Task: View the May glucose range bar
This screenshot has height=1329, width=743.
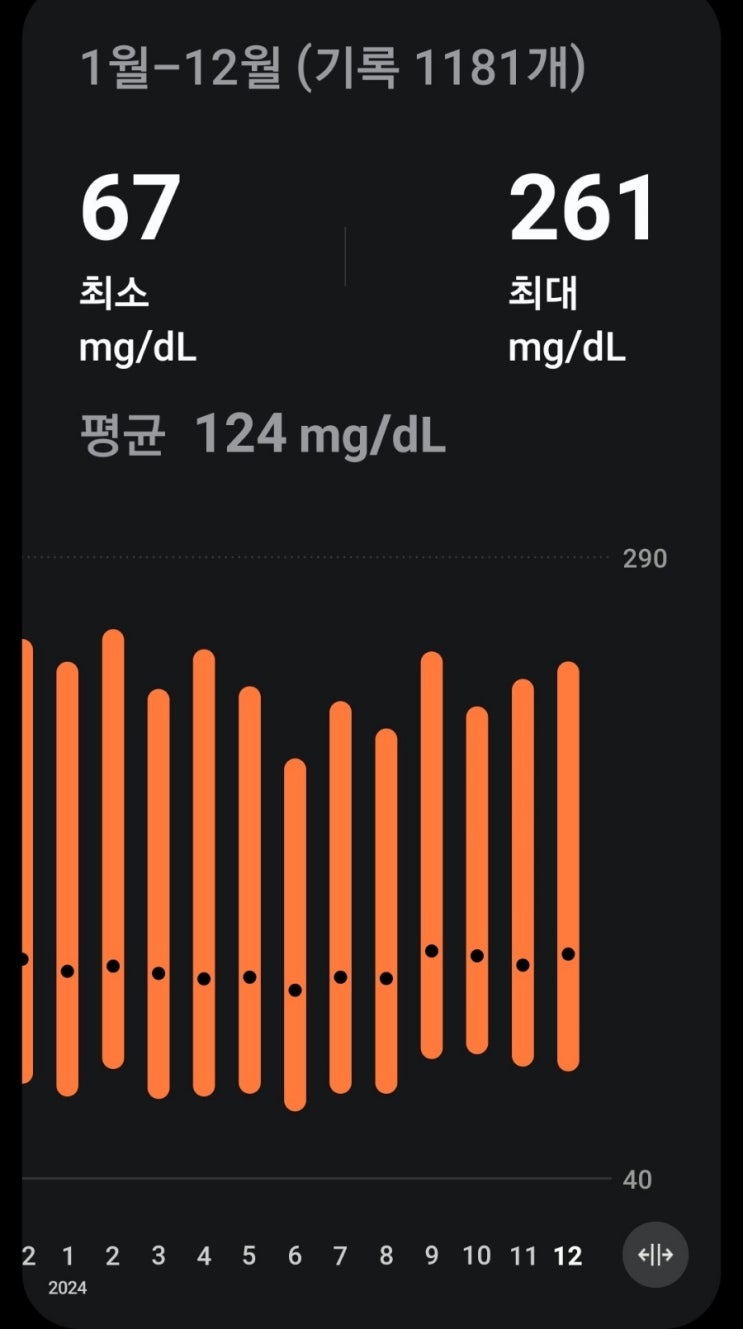Action: (249, 889)
